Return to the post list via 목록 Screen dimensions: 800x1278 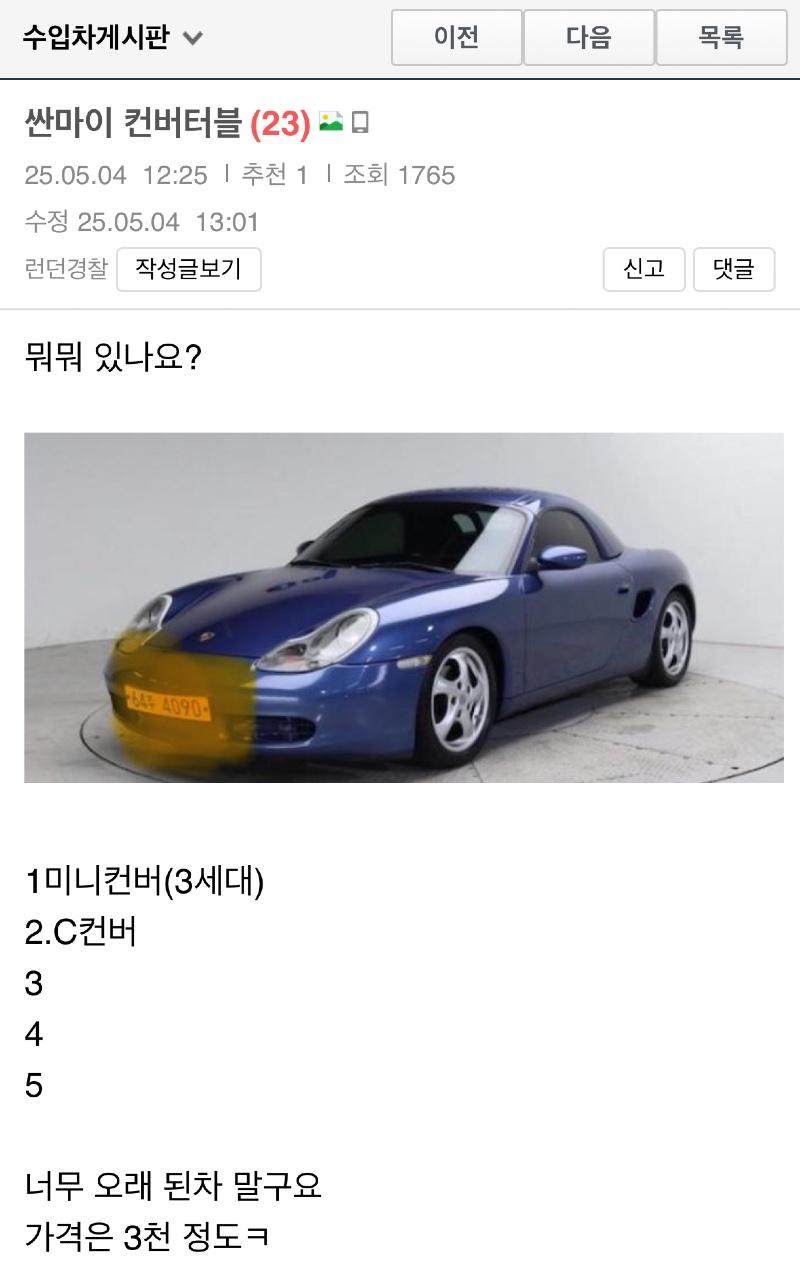tap(721, 38)
